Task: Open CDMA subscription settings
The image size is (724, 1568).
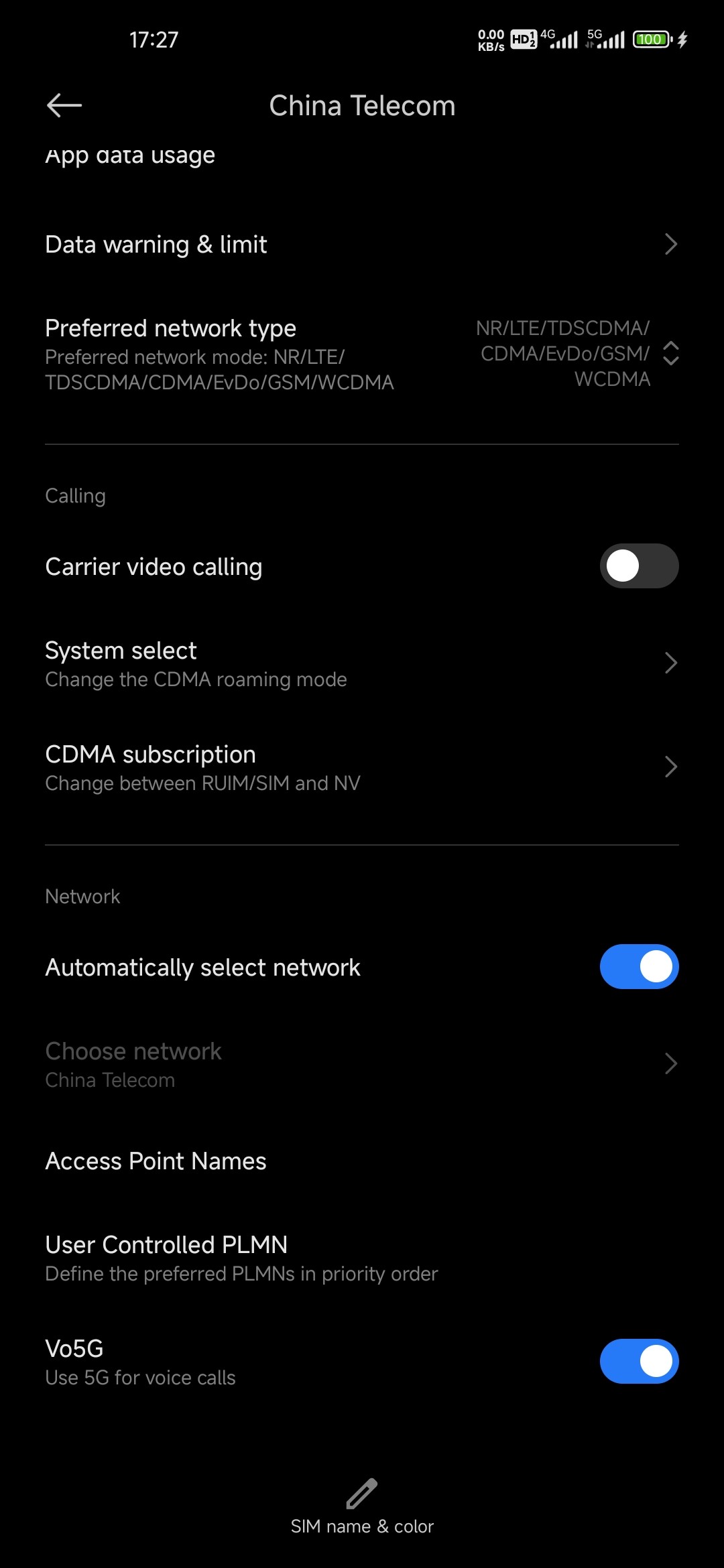Action: click(x=362, y=767)
